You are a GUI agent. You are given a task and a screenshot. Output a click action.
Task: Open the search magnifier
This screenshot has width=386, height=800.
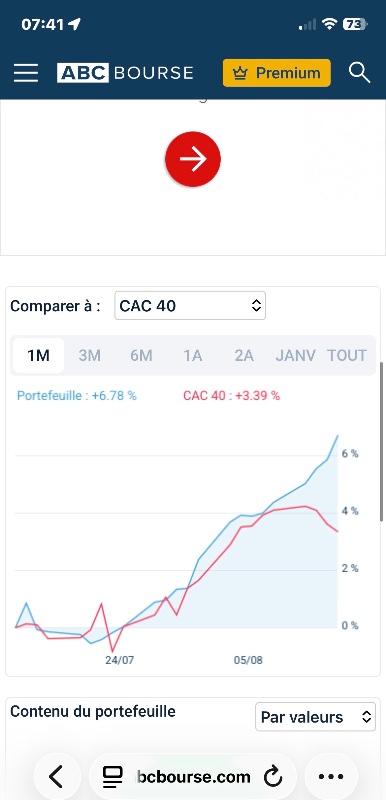(x=359, y=73)
